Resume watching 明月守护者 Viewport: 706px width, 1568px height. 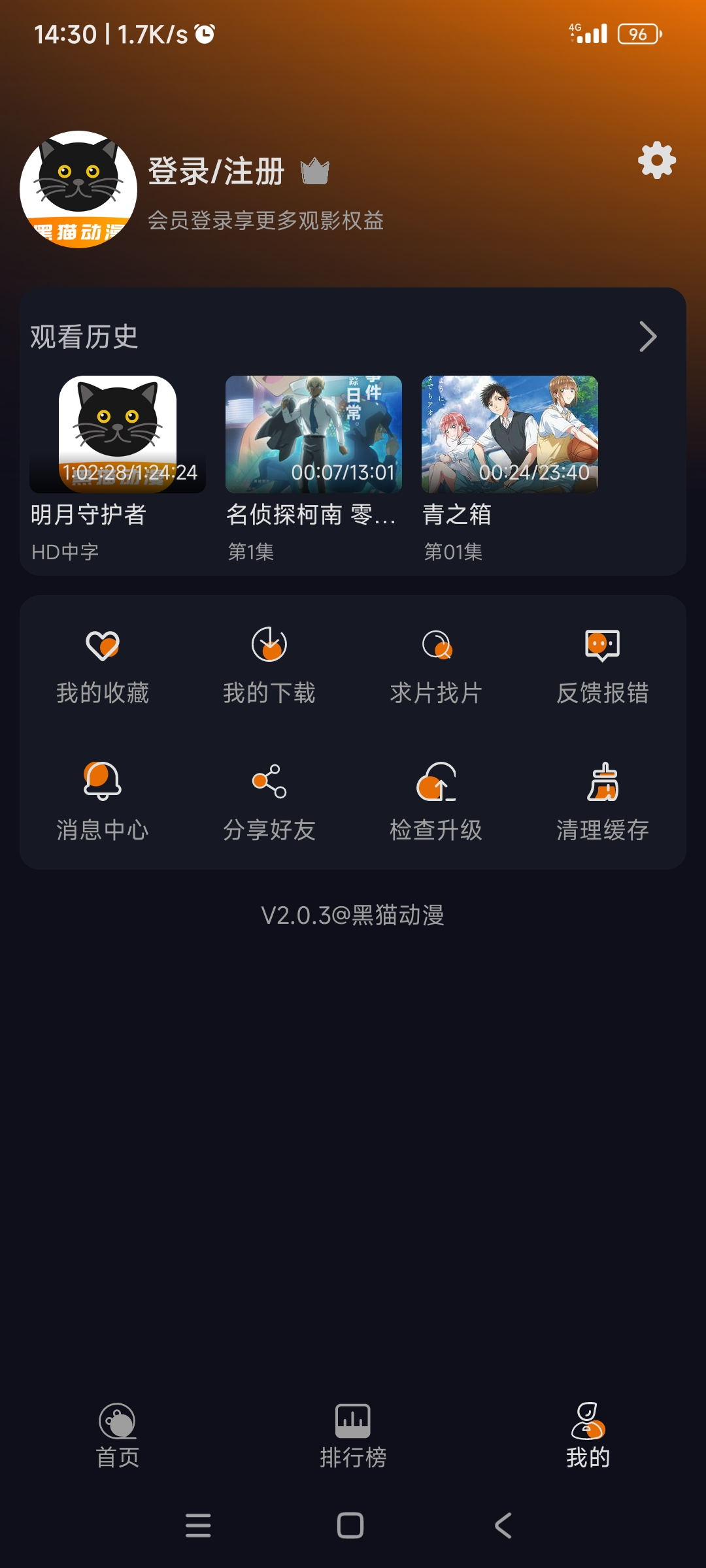(x=118, y=434)
